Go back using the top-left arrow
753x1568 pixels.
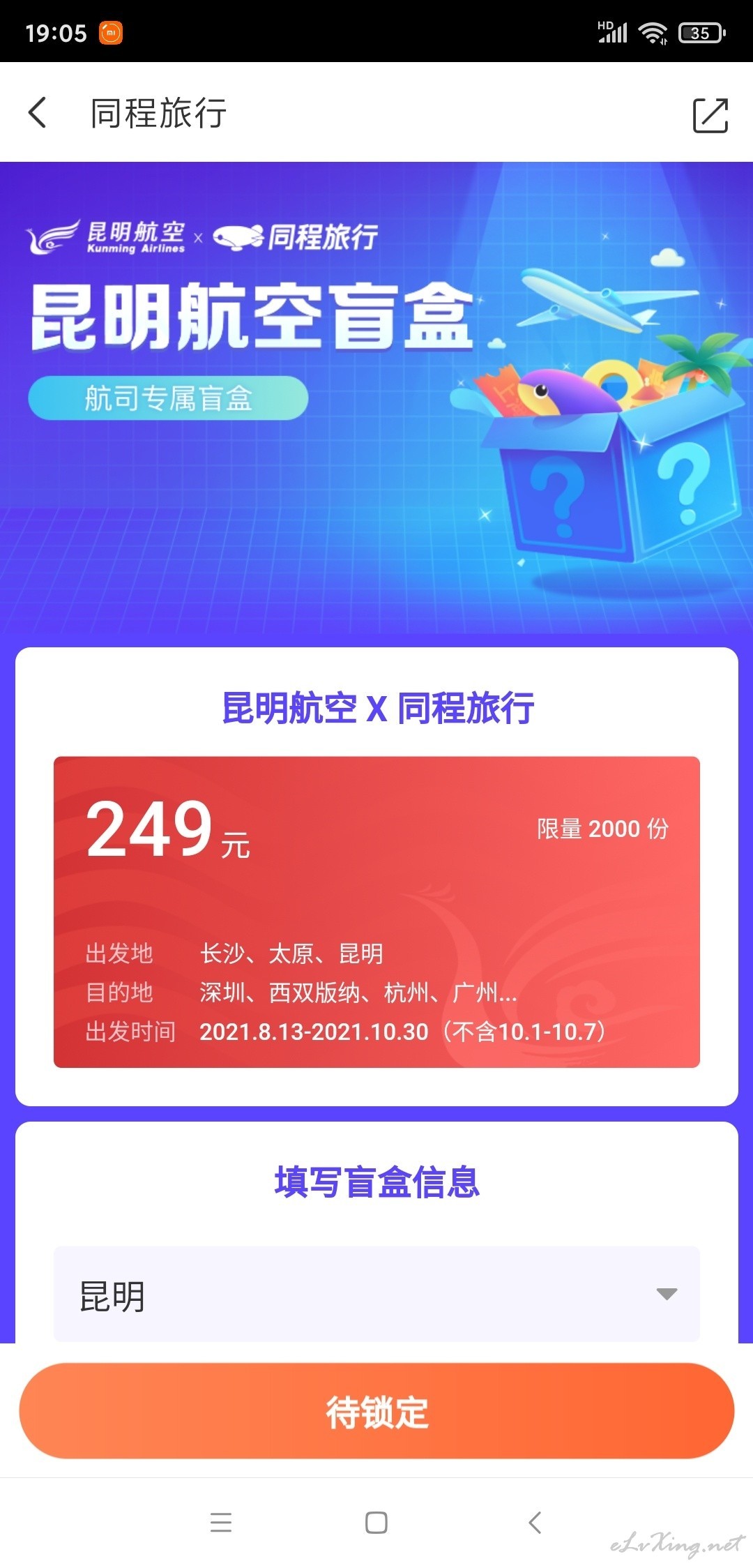tap(38, 113)
